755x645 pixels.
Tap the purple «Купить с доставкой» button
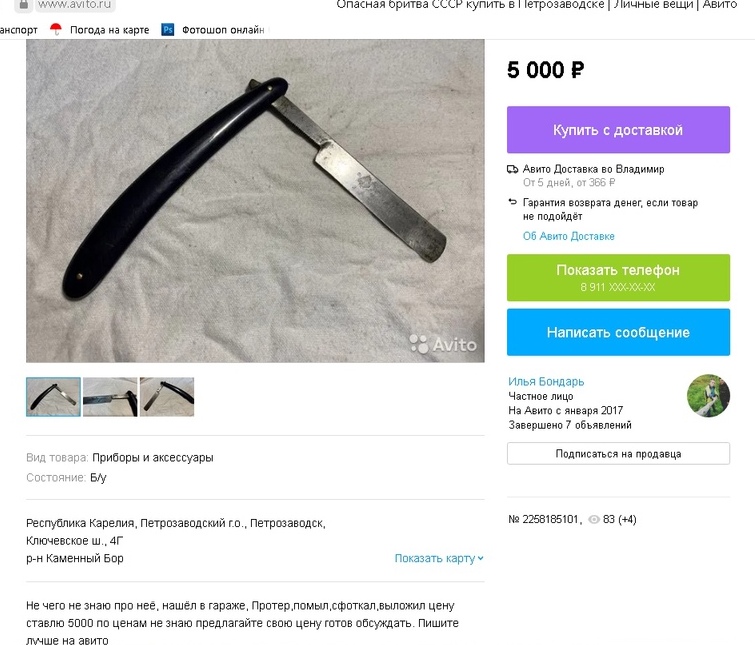618,130
